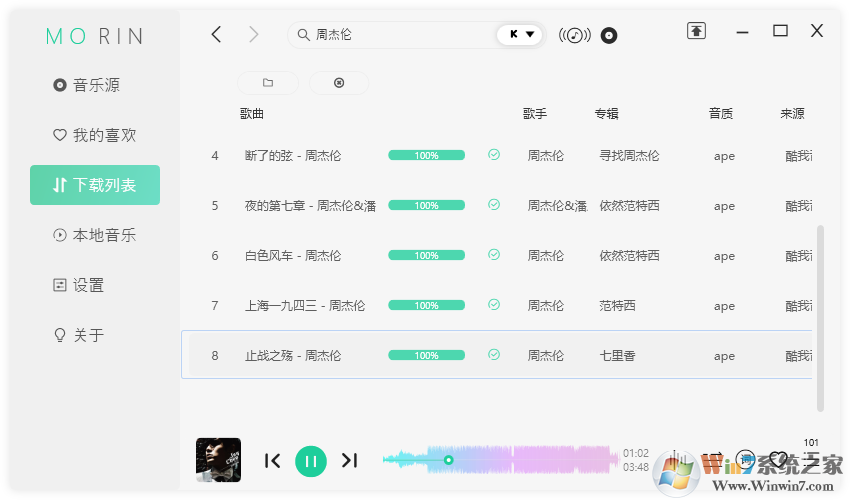Select the song 上海一九四三 - 周杰伦
Screen dimensions: 850x500
(305, 306)
